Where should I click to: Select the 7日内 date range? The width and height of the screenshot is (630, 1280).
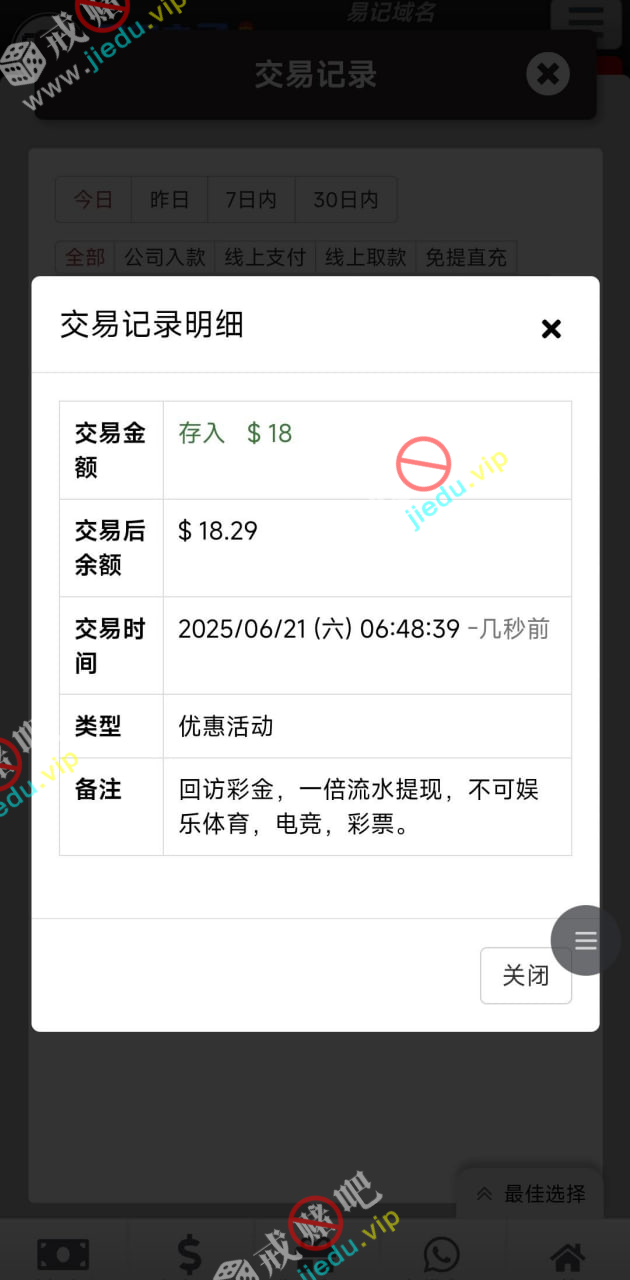coord(251,200)
